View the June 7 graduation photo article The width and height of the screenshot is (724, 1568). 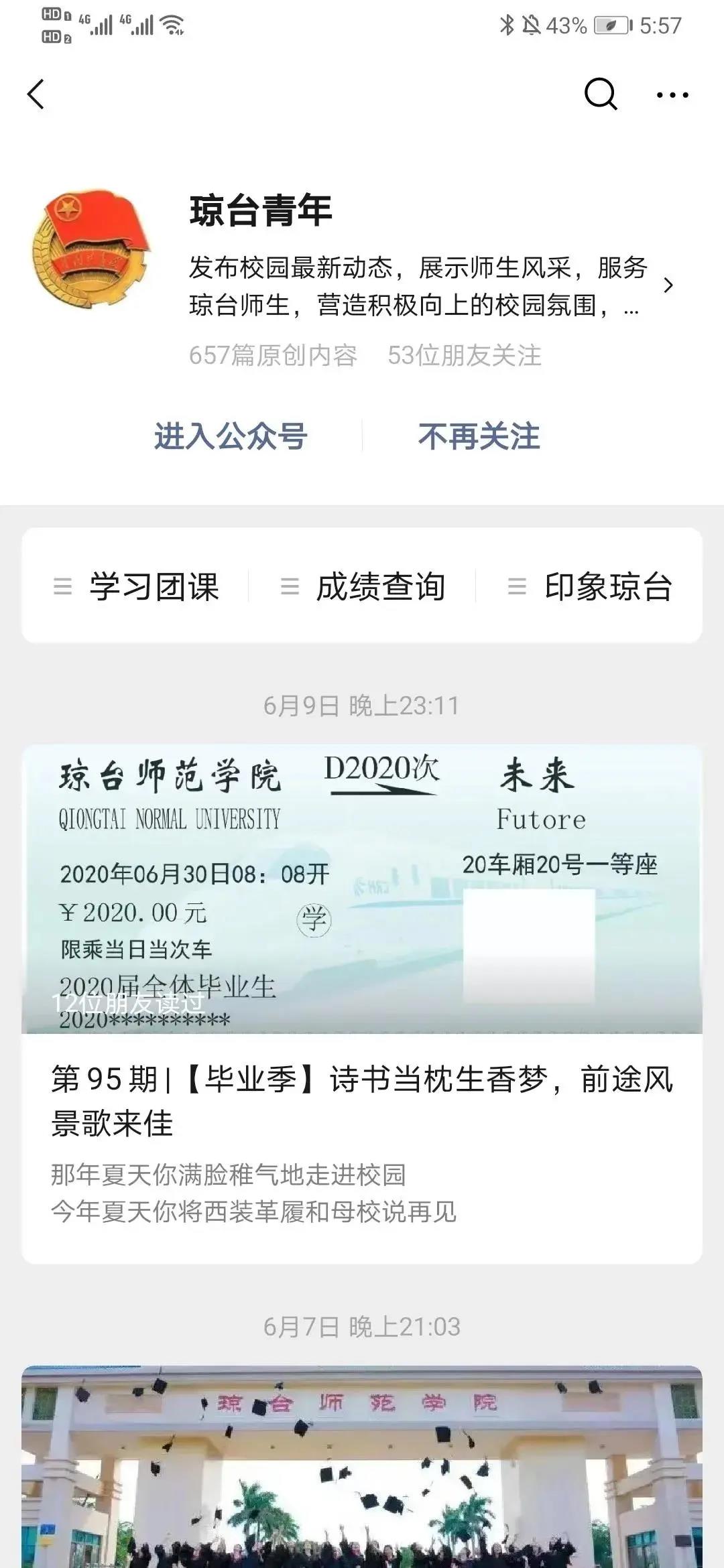tap(362, 1467)
